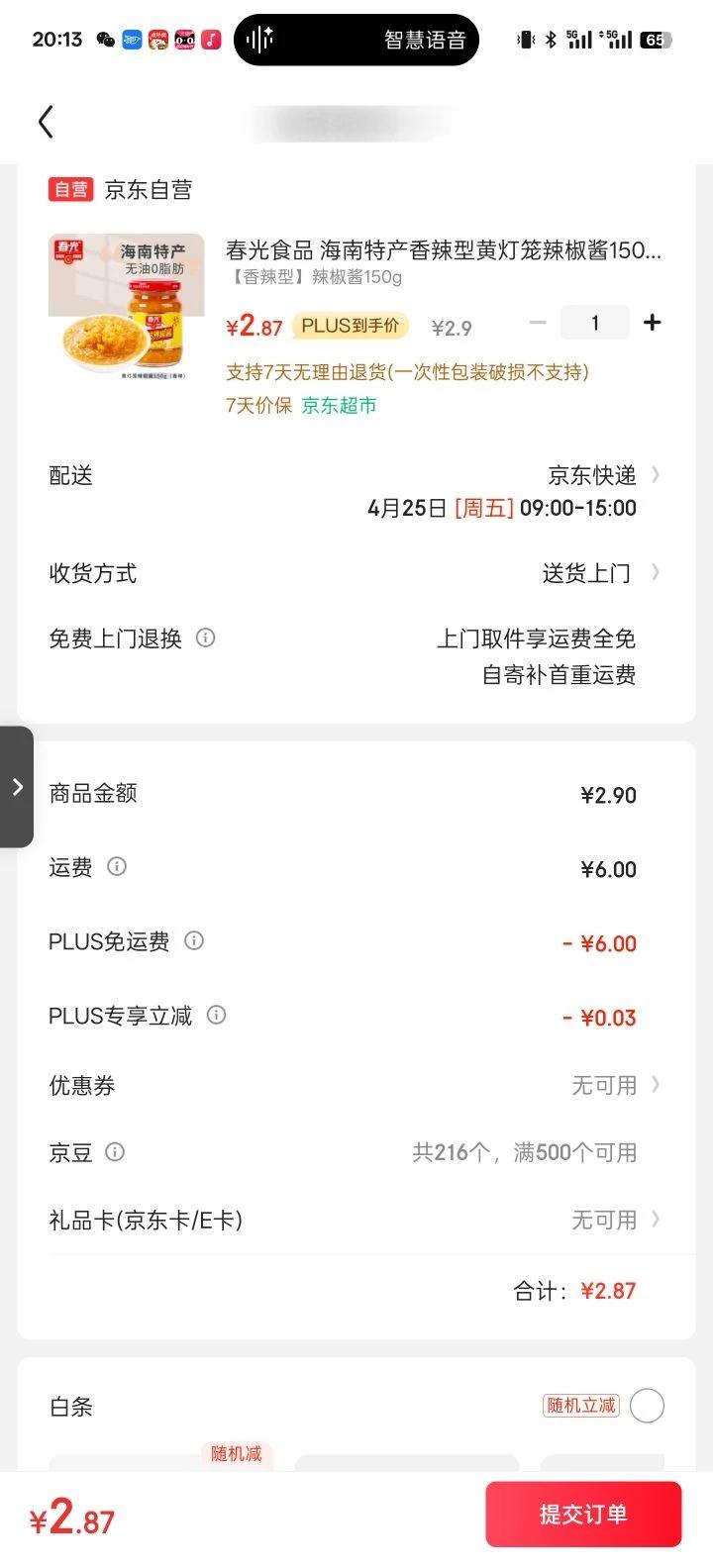Show details for PLUS专享立减
The height and width of the screenshot is (1568, 713).
click(216, 1016)
